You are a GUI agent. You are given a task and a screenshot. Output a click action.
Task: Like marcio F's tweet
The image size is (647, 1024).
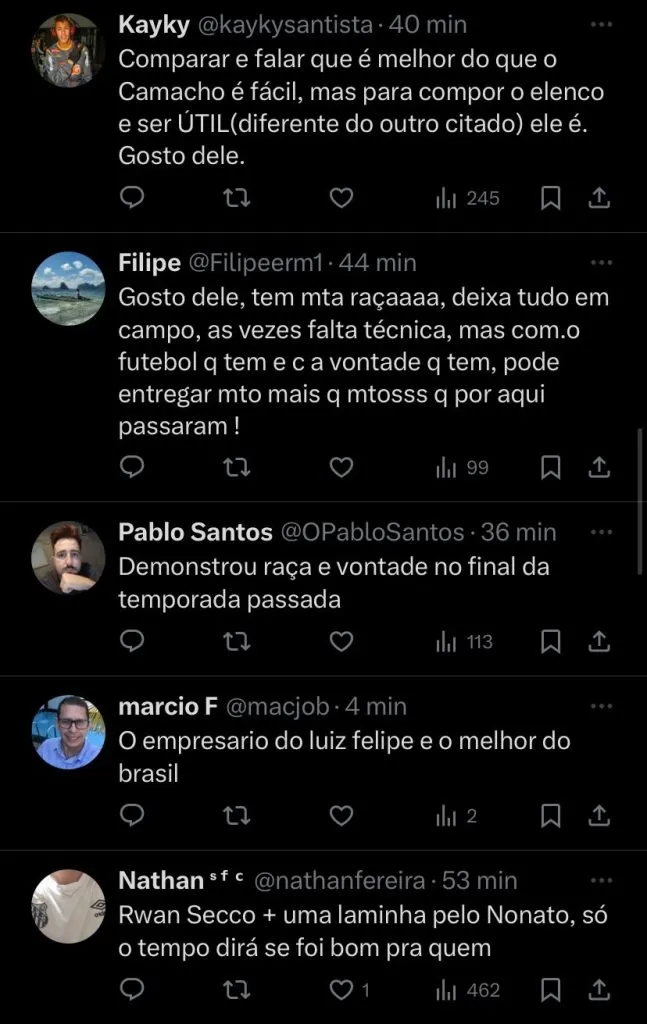click(x=341, y=816)
